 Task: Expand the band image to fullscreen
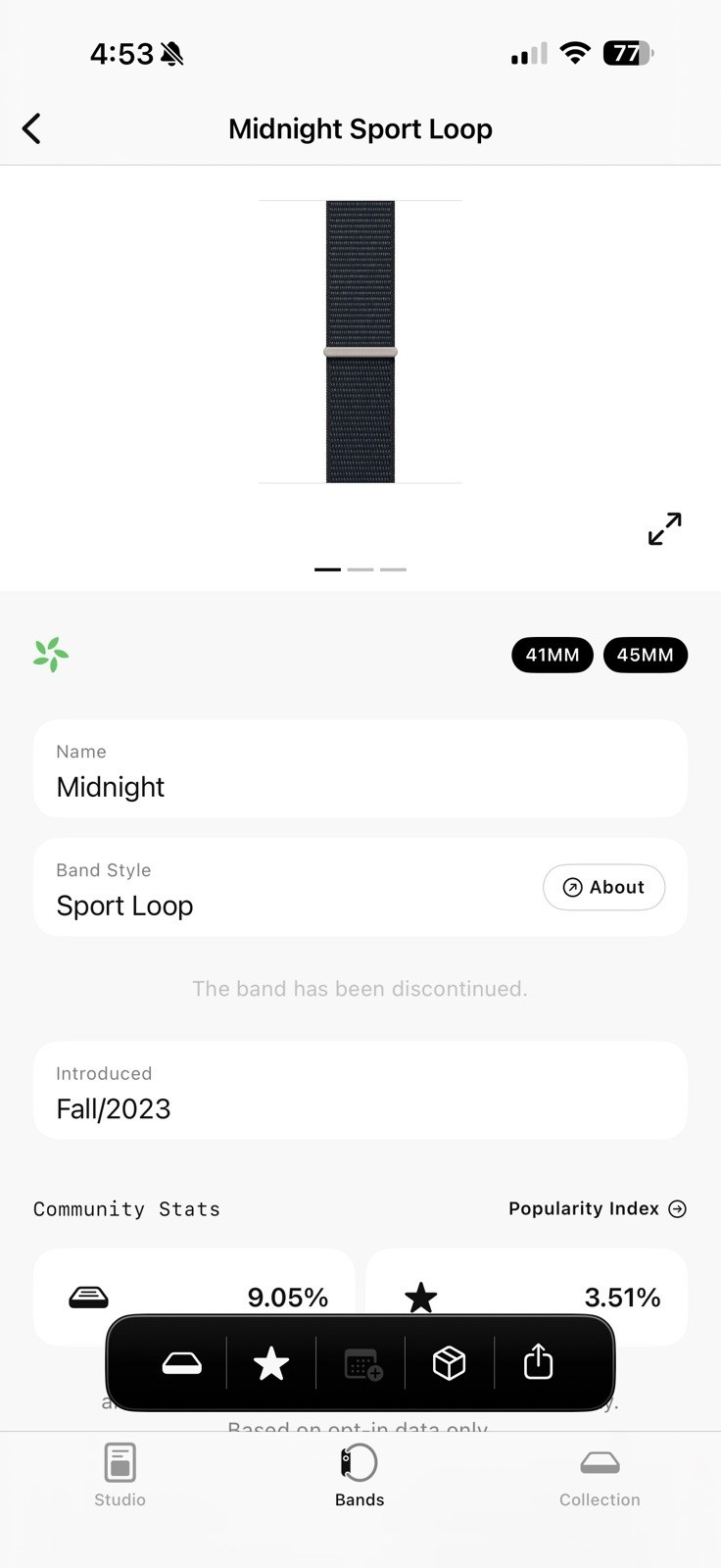coord(664,528)
